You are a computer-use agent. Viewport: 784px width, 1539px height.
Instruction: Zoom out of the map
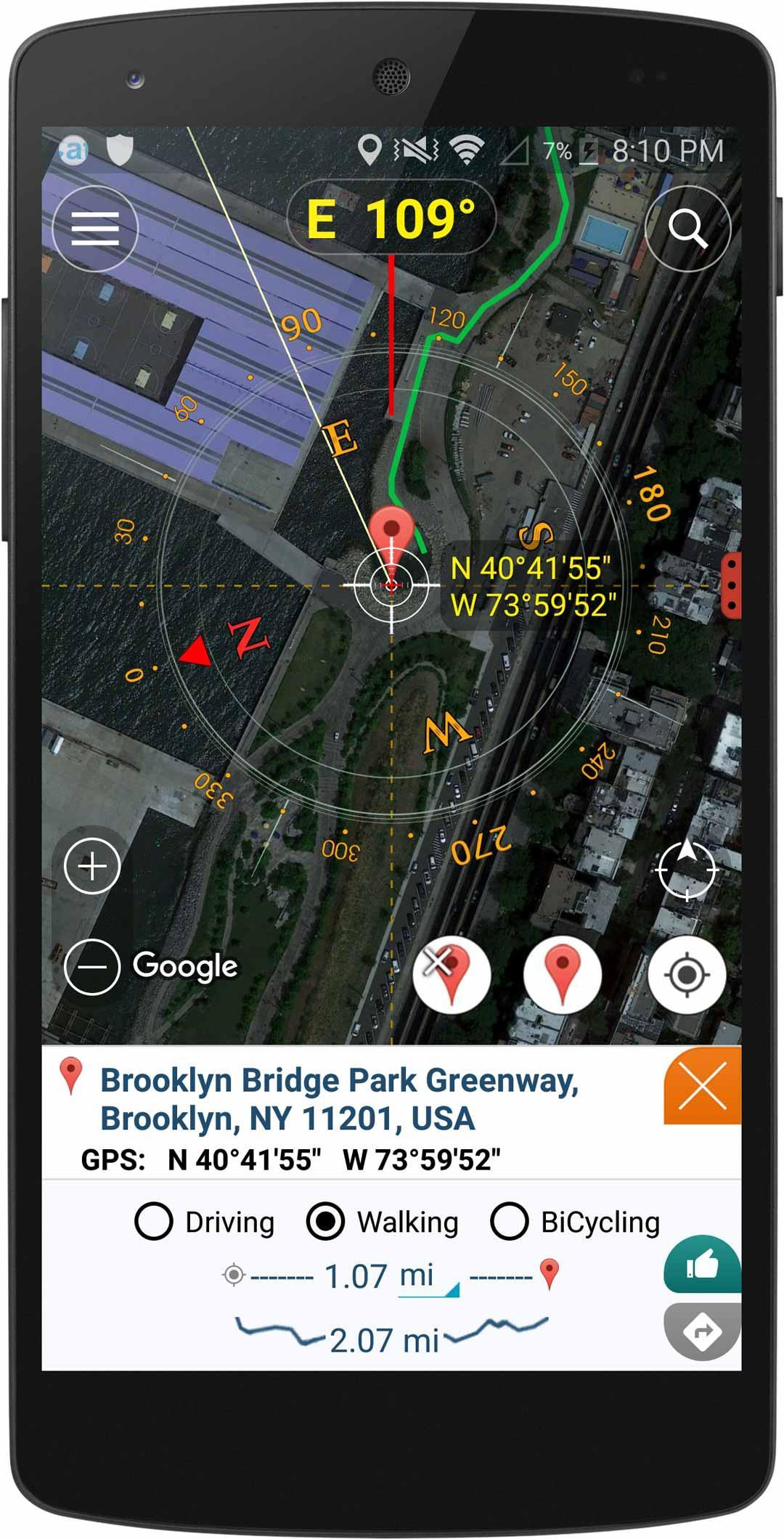point(92,967)
